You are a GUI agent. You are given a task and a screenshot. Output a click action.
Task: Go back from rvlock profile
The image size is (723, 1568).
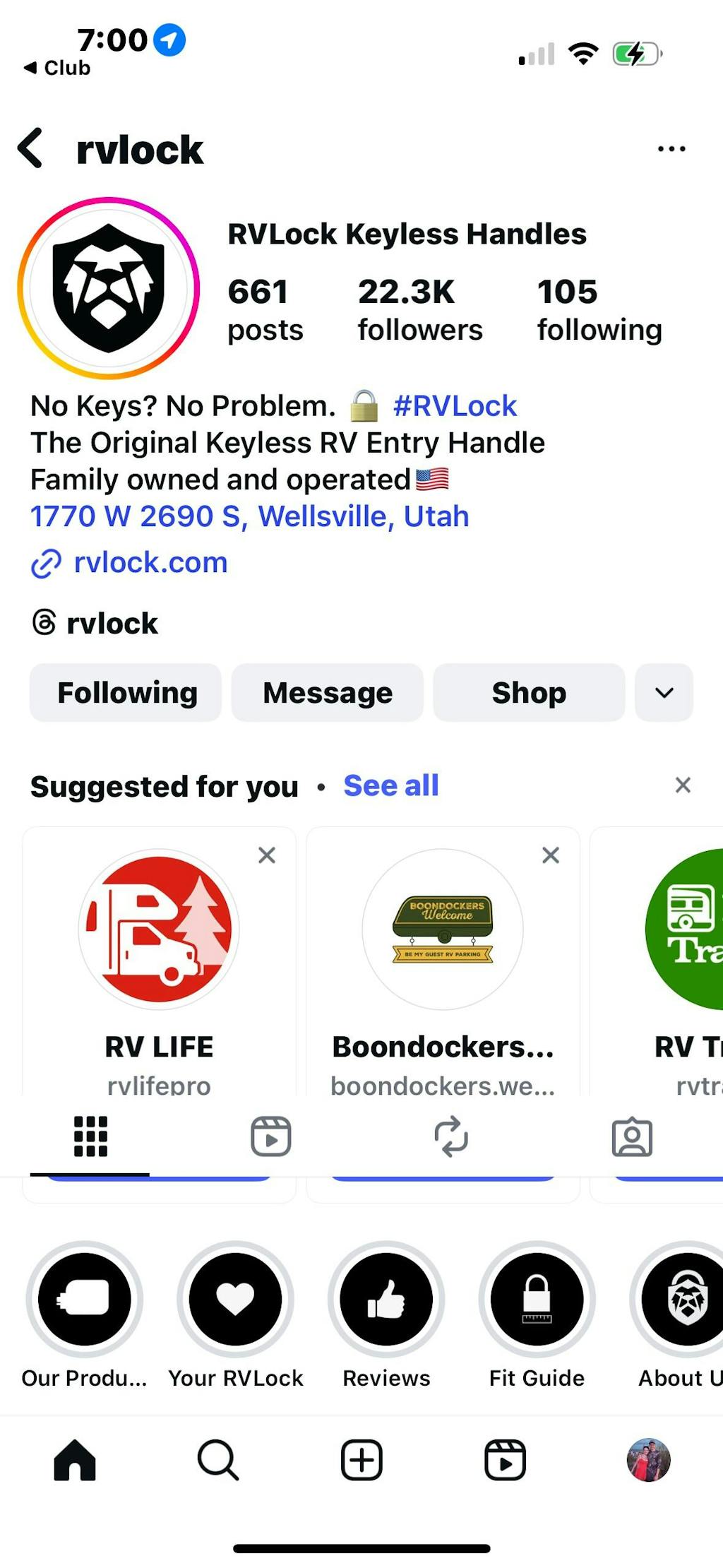tap(31, 148)
